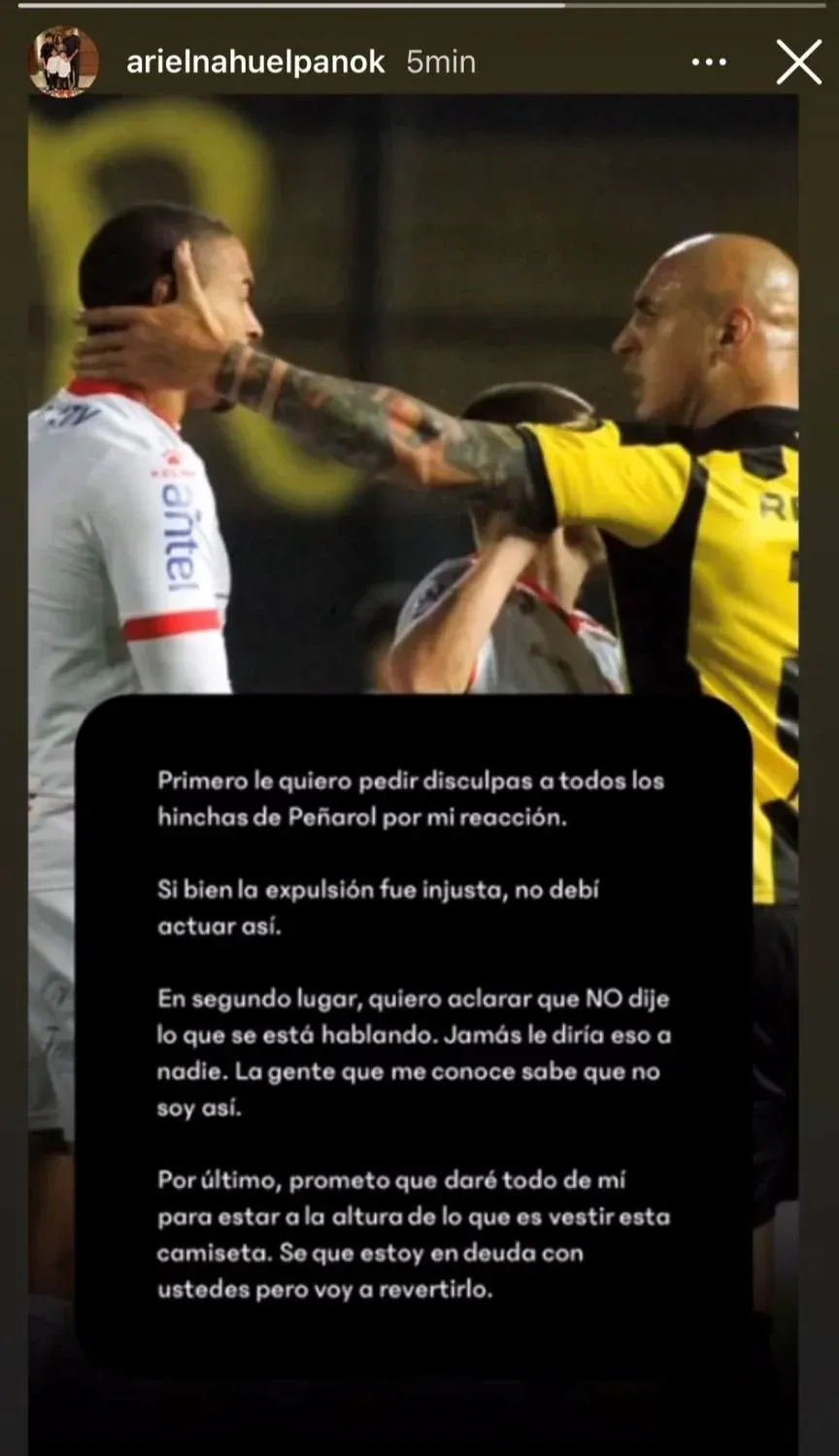839x1456 pixels.
Task: Tap the arielnahuelpanok username
Action: 255,62
